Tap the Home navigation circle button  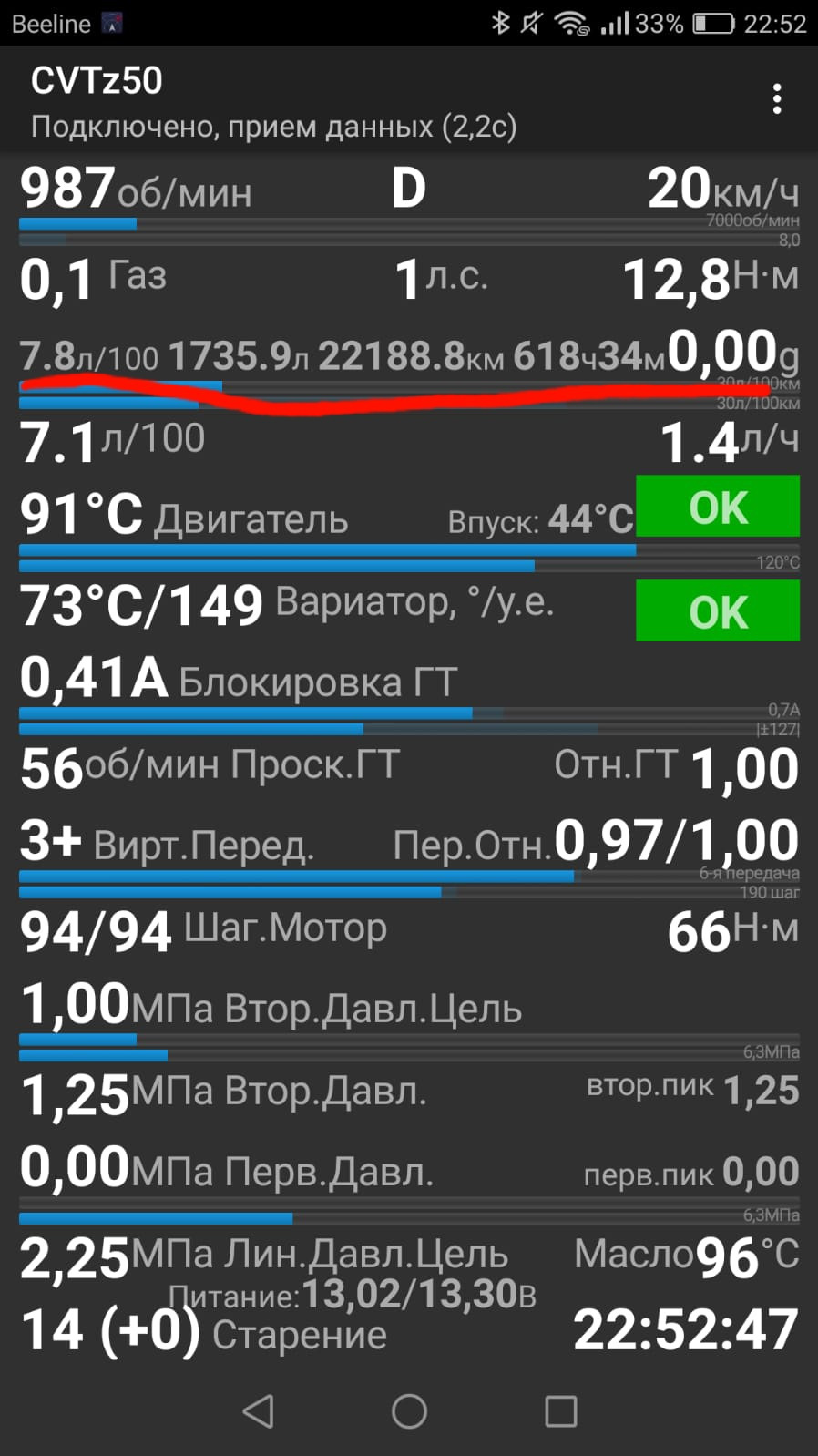click(x=409, y=1409)
